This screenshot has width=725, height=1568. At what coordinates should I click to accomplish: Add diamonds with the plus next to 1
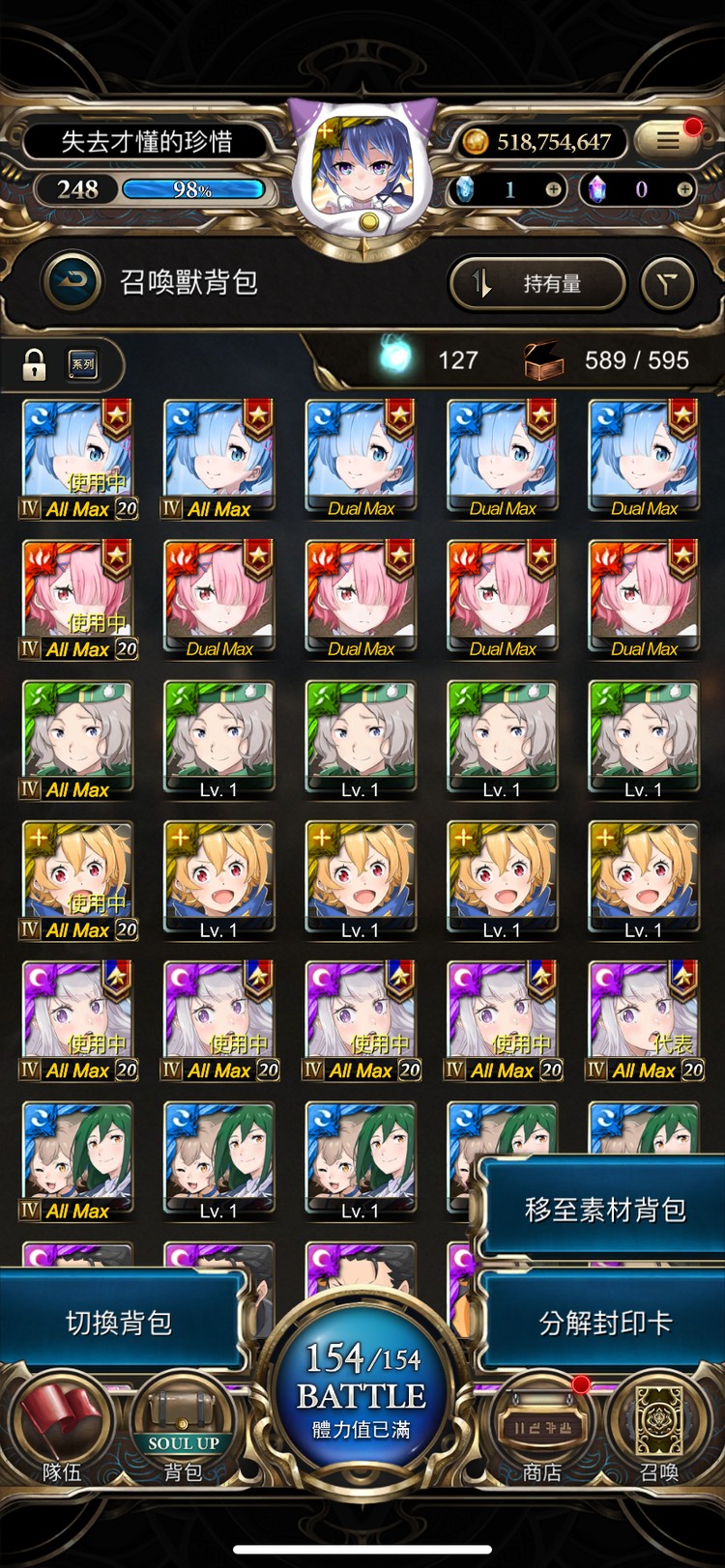click(553, 189)
